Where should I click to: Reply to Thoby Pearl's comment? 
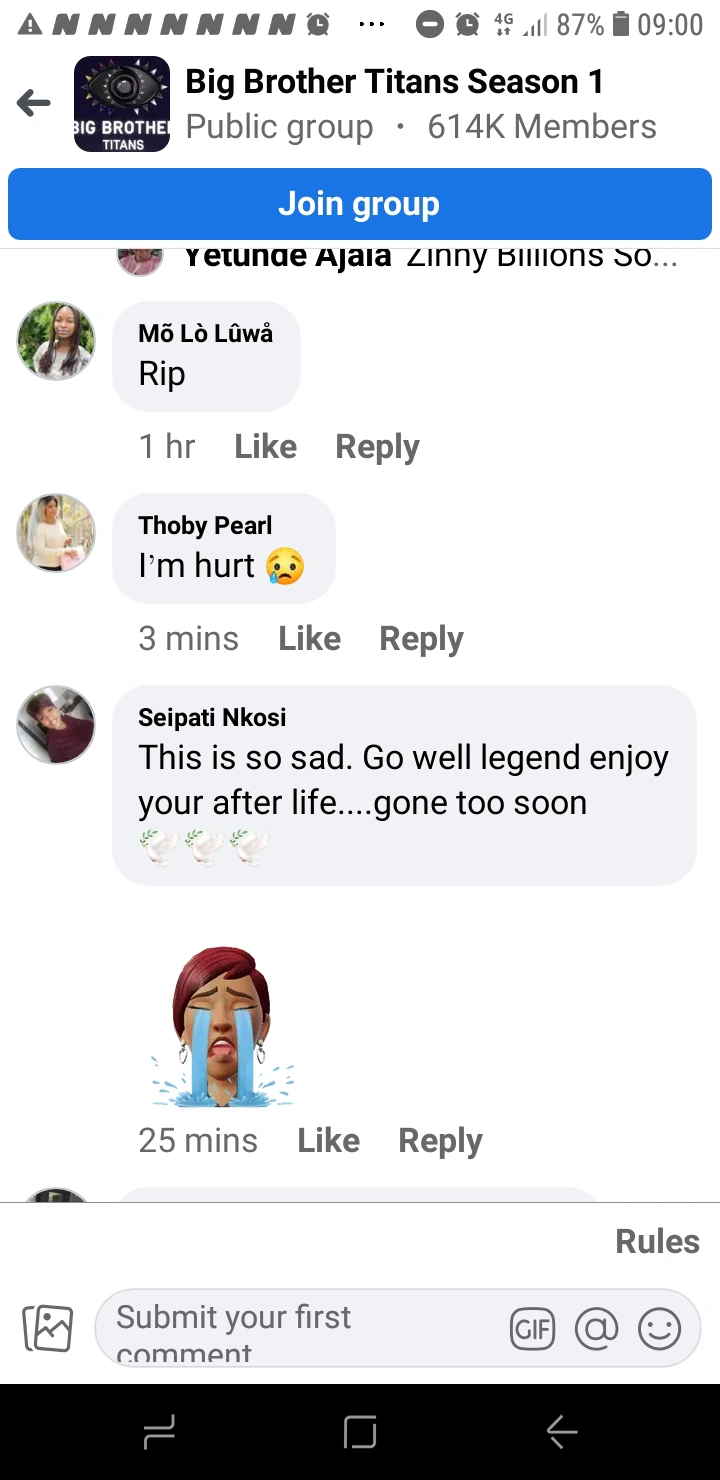coord(421,639)
